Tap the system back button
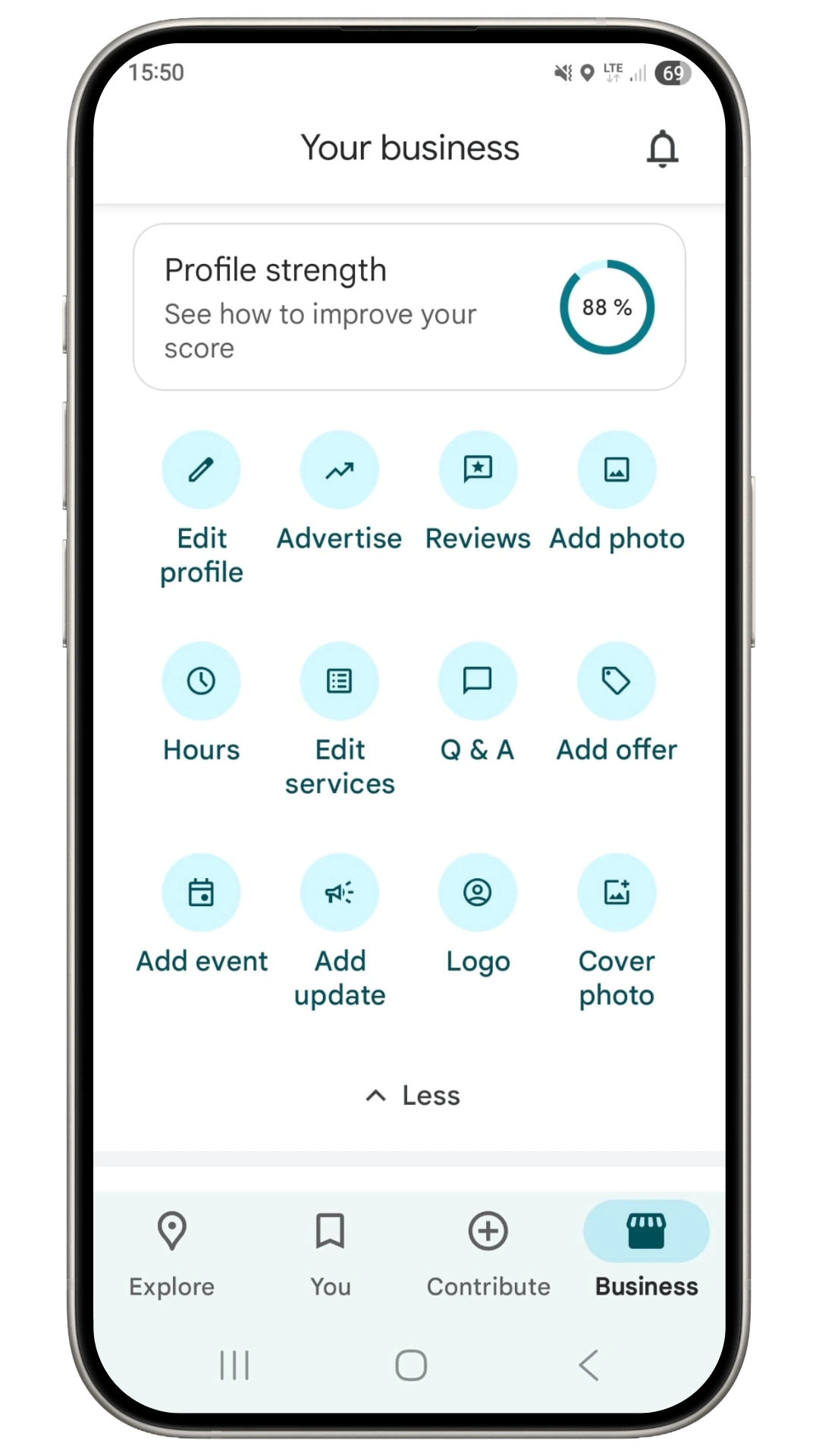This screenshot has height=1456, width=819. tap(588, 1365)
